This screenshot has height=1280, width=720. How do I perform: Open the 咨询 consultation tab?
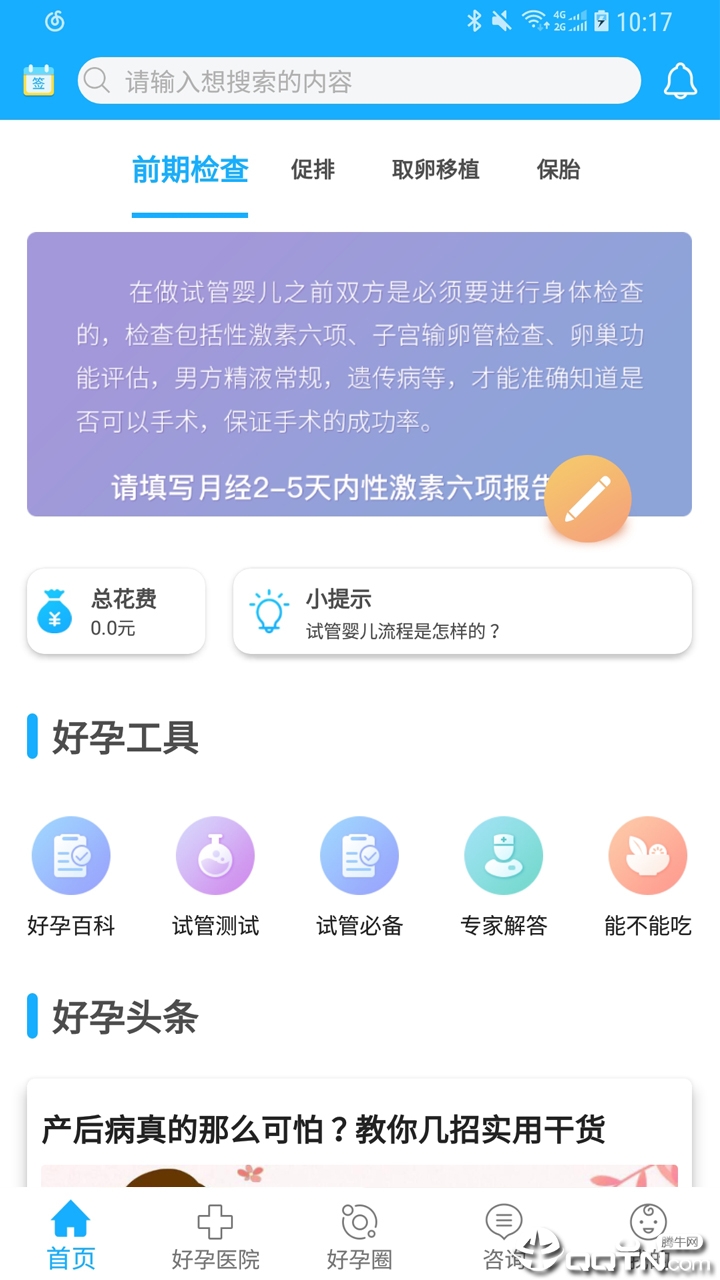tap(503, 1235)
